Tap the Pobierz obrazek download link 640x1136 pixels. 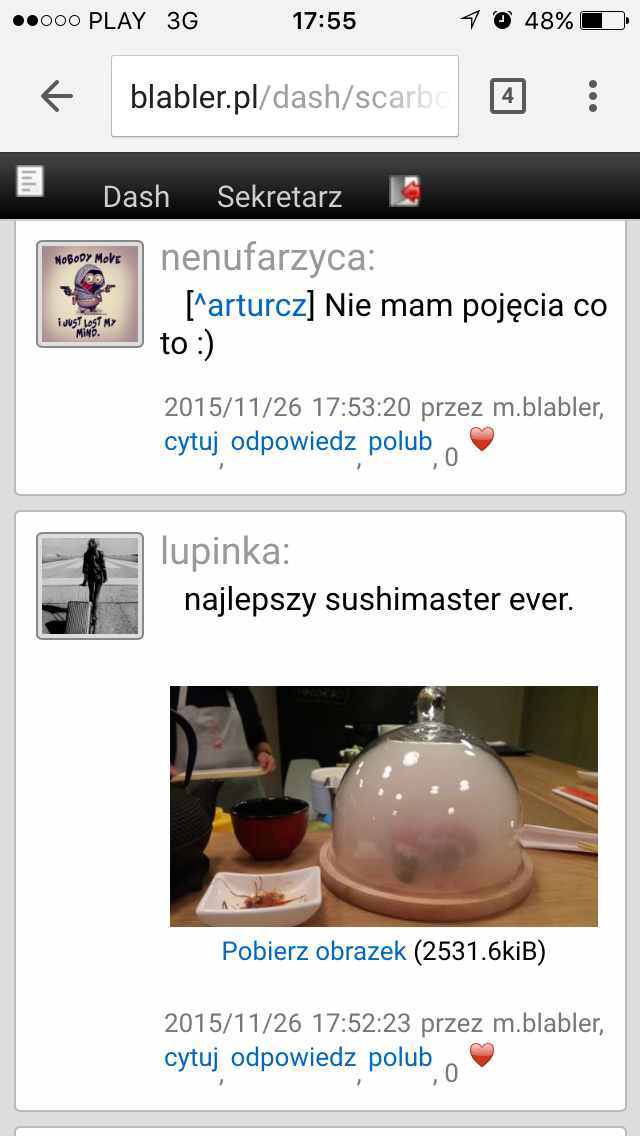(x=314, y=951)
